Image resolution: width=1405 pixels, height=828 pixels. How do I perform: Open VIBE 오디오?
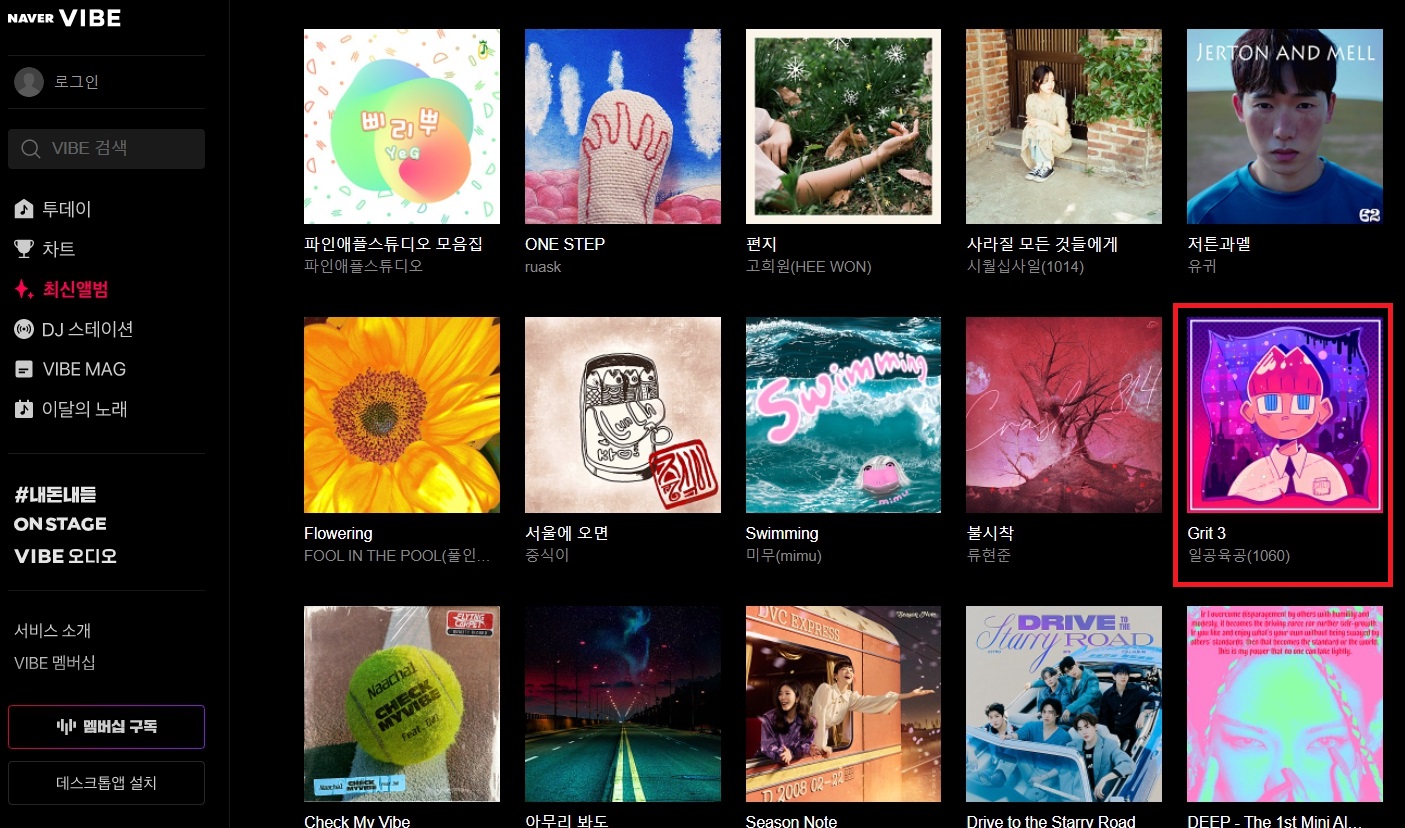tap(65, 556)
